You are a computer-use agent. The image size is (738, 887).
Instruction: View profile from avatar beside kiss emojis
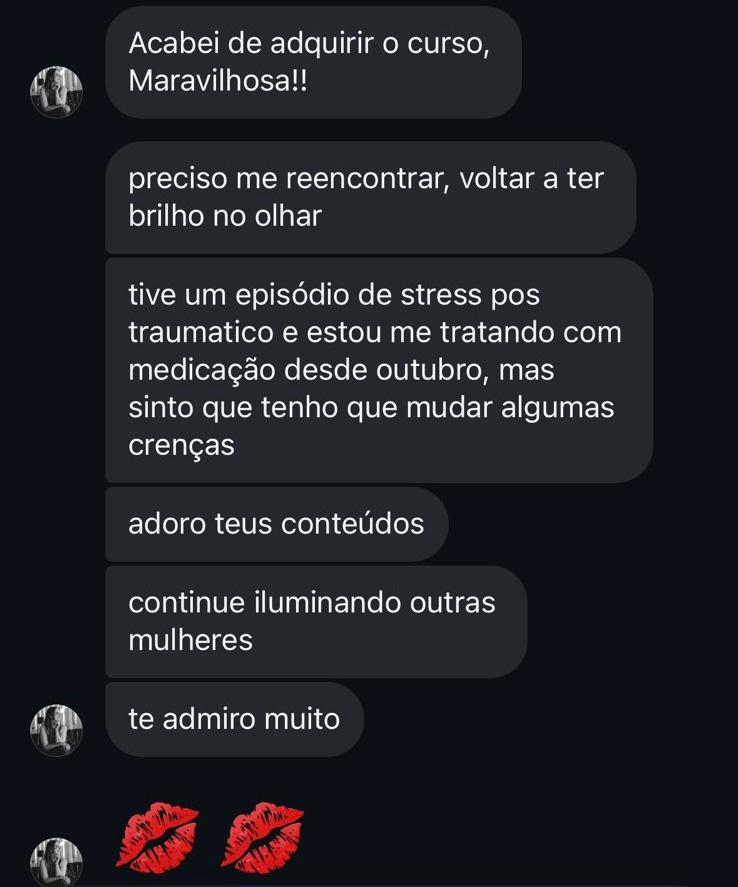coord(57,862)
